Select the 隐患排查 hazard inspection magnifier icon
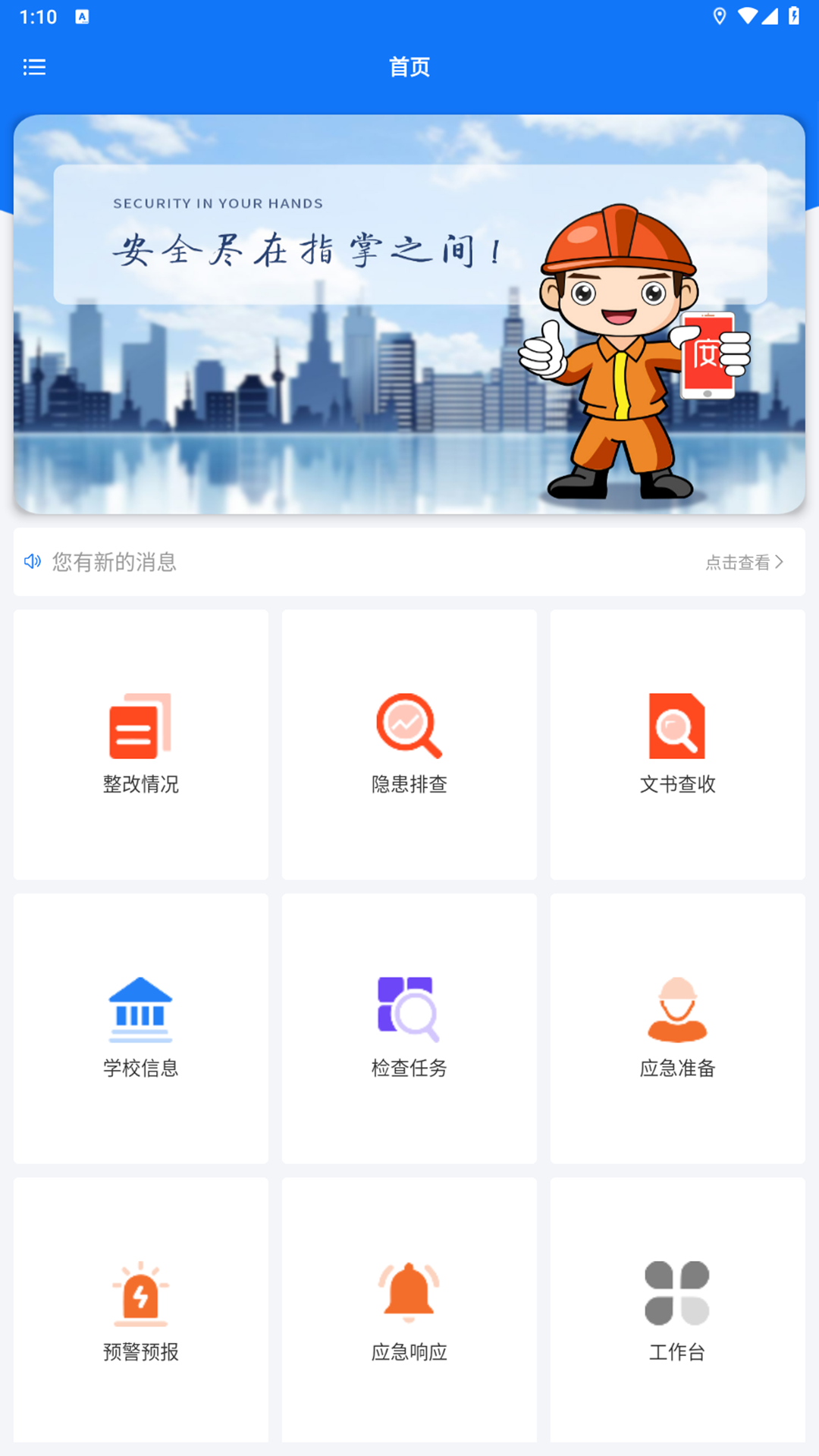819x1456 pixels. [409, 724]
